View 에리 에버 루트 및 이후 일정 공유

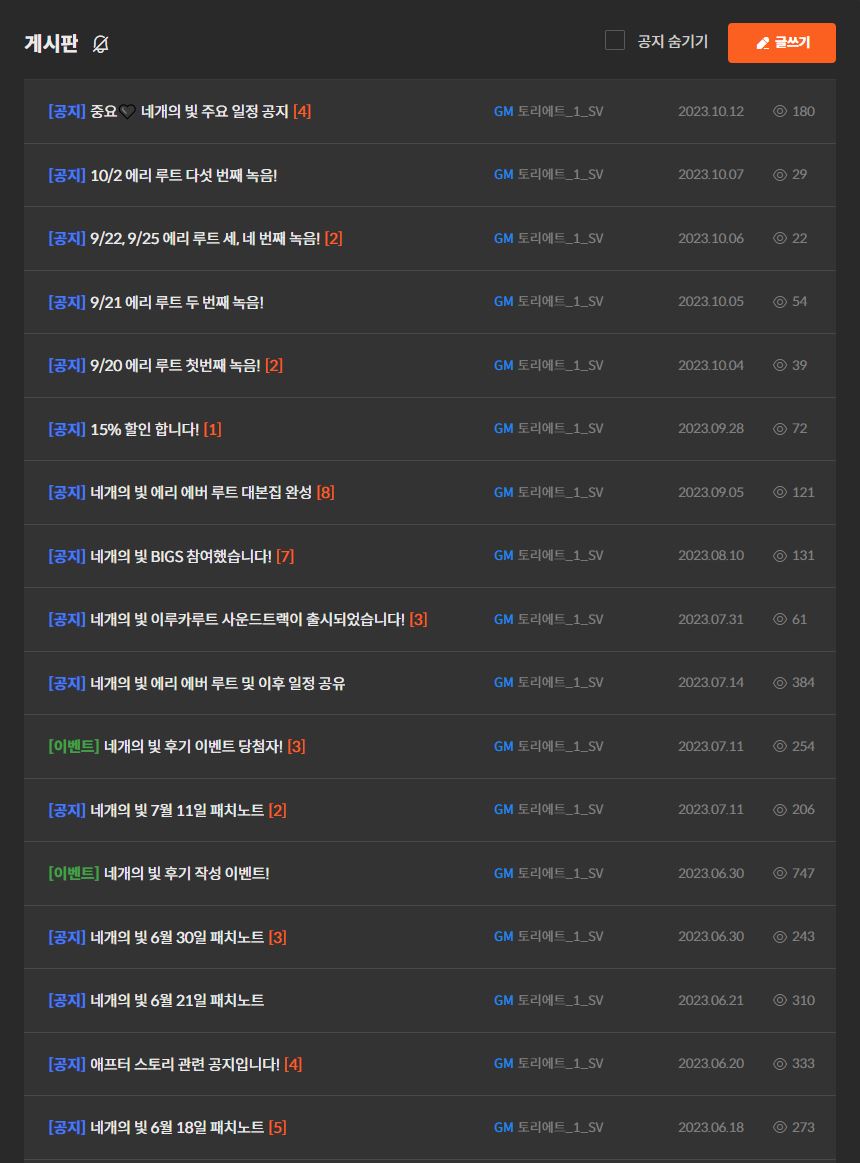218,683
